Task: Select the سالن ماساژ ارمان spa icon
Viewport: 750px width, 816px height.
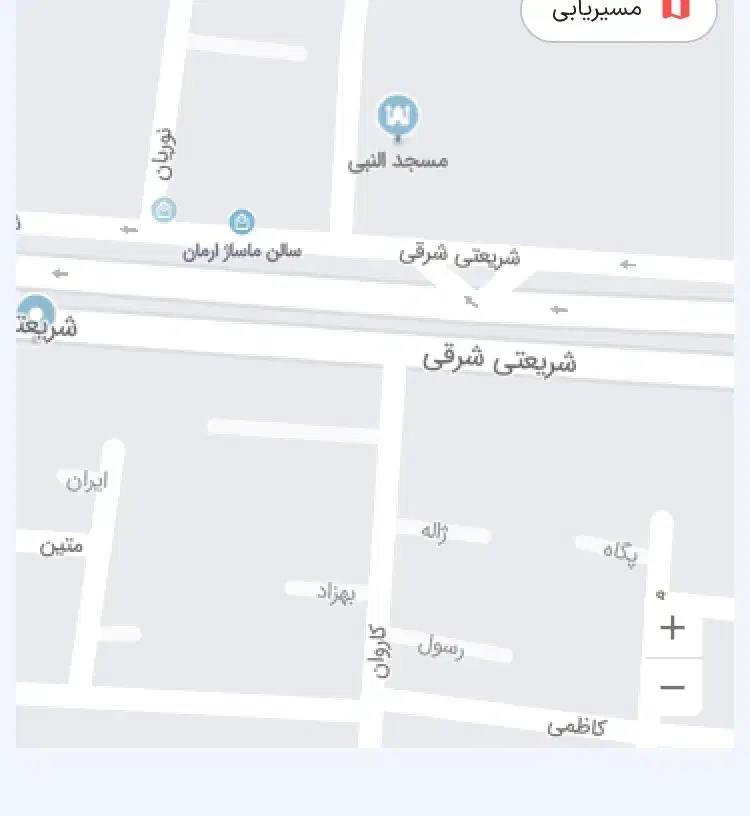Action: (x=240, y=222)
